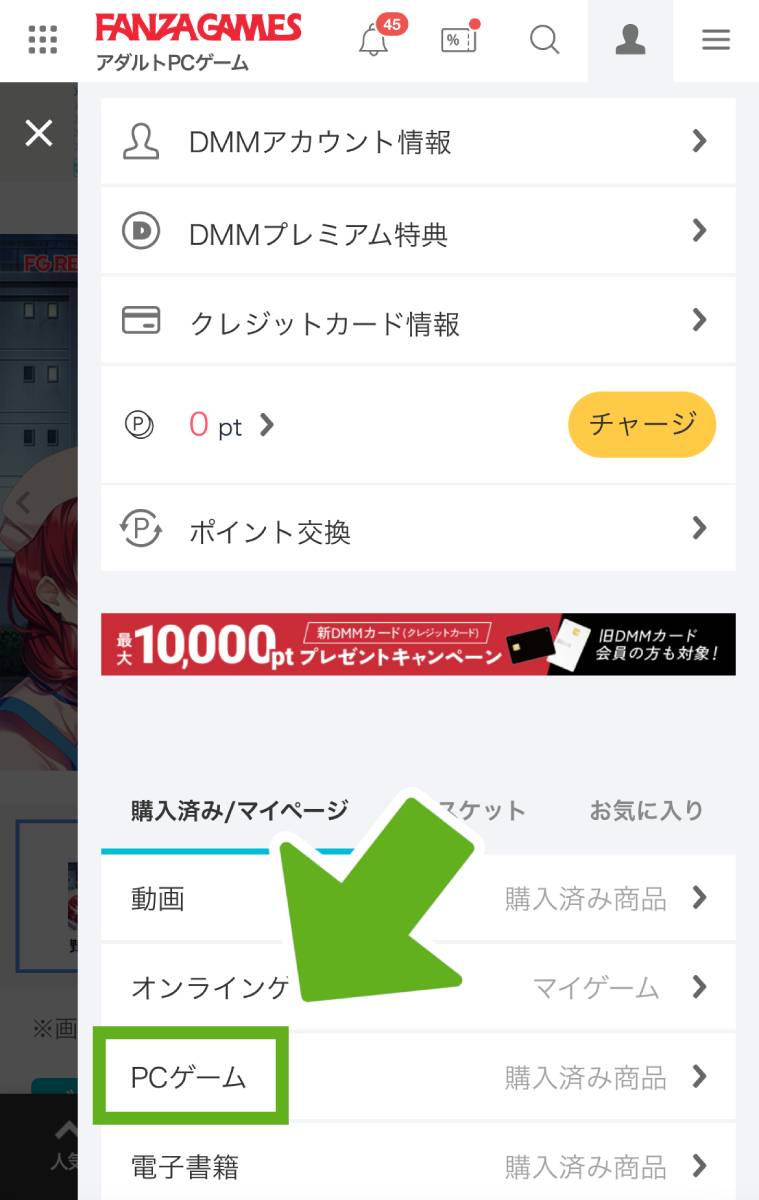This screenshot has width=759, height=1200.
Task: Open the notifications bell
Action: pyautogui.click(x=373, y=40)
